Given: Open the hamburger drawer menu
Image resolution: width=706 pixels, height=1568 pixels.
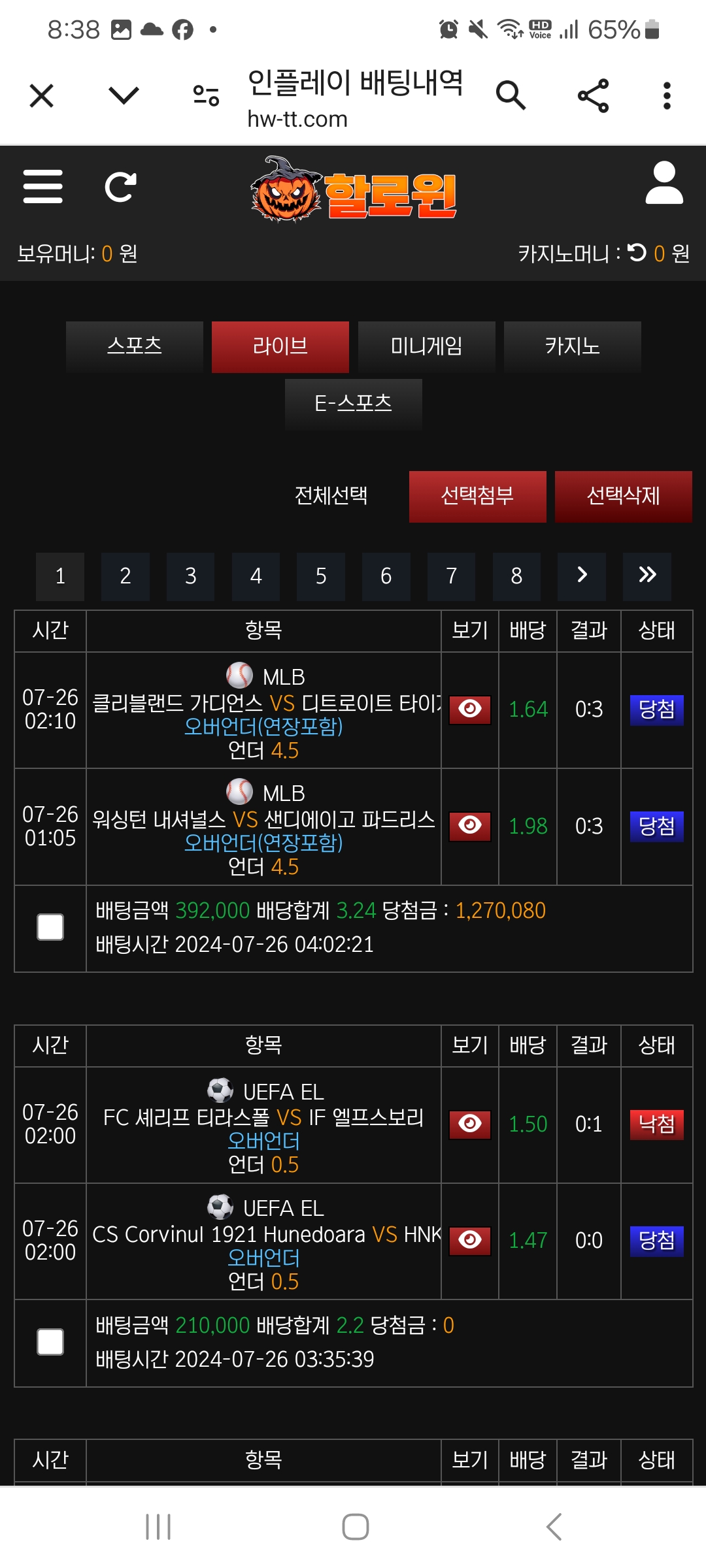Looking at the screenshot, I should click(x=43, y=187).
